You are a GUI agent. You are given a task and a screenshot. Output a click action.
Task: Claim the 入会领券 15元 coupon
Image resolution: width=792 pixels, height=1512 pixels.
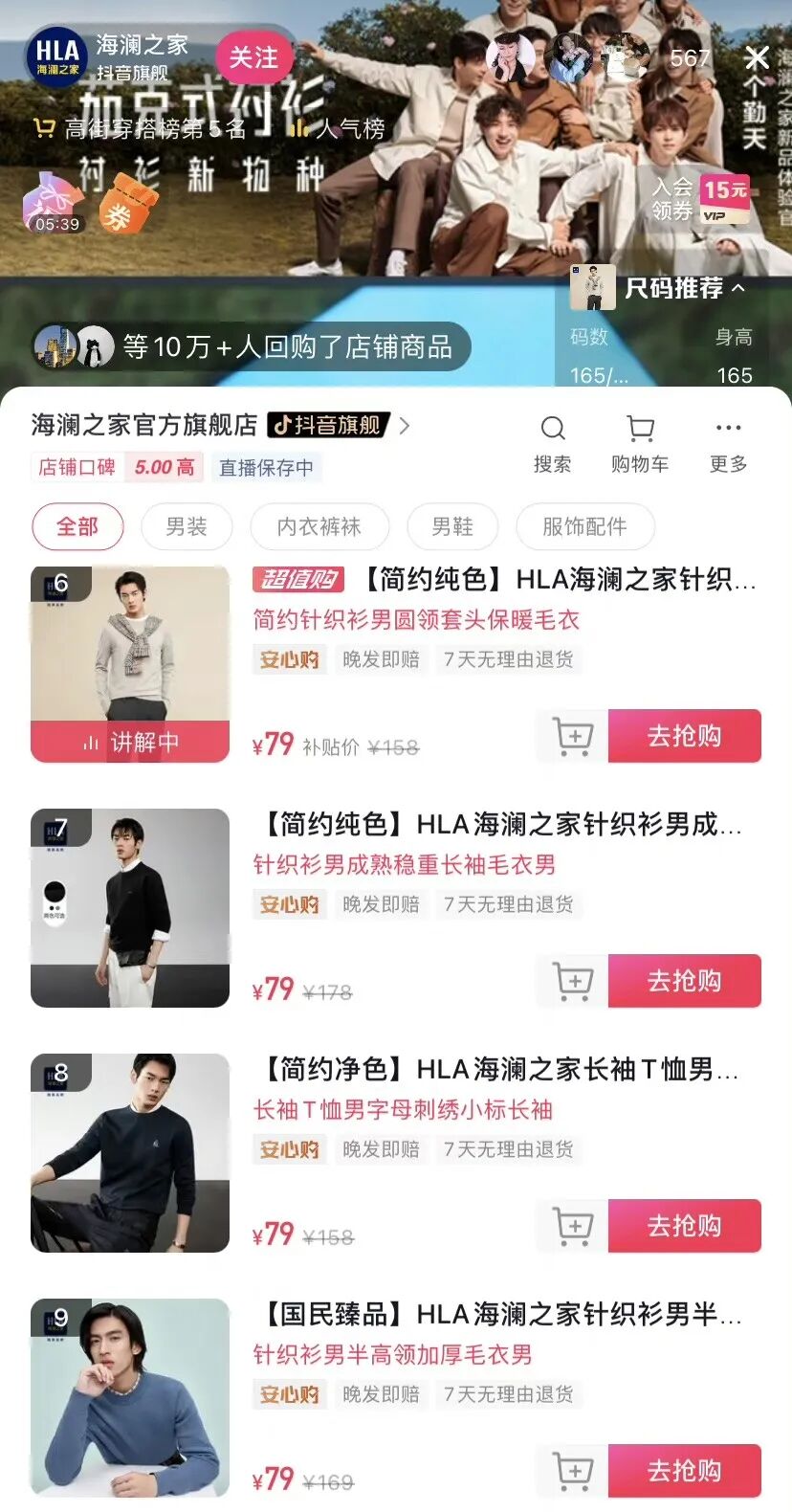[700, 199]
